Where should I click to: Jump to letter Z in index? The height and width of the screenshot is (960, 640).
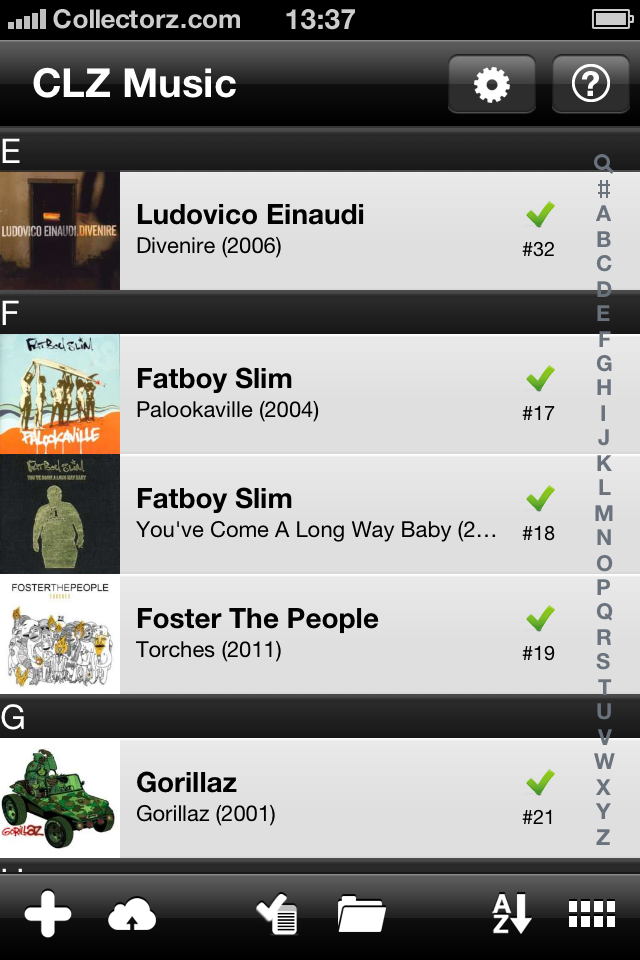(x=603, y=837)
